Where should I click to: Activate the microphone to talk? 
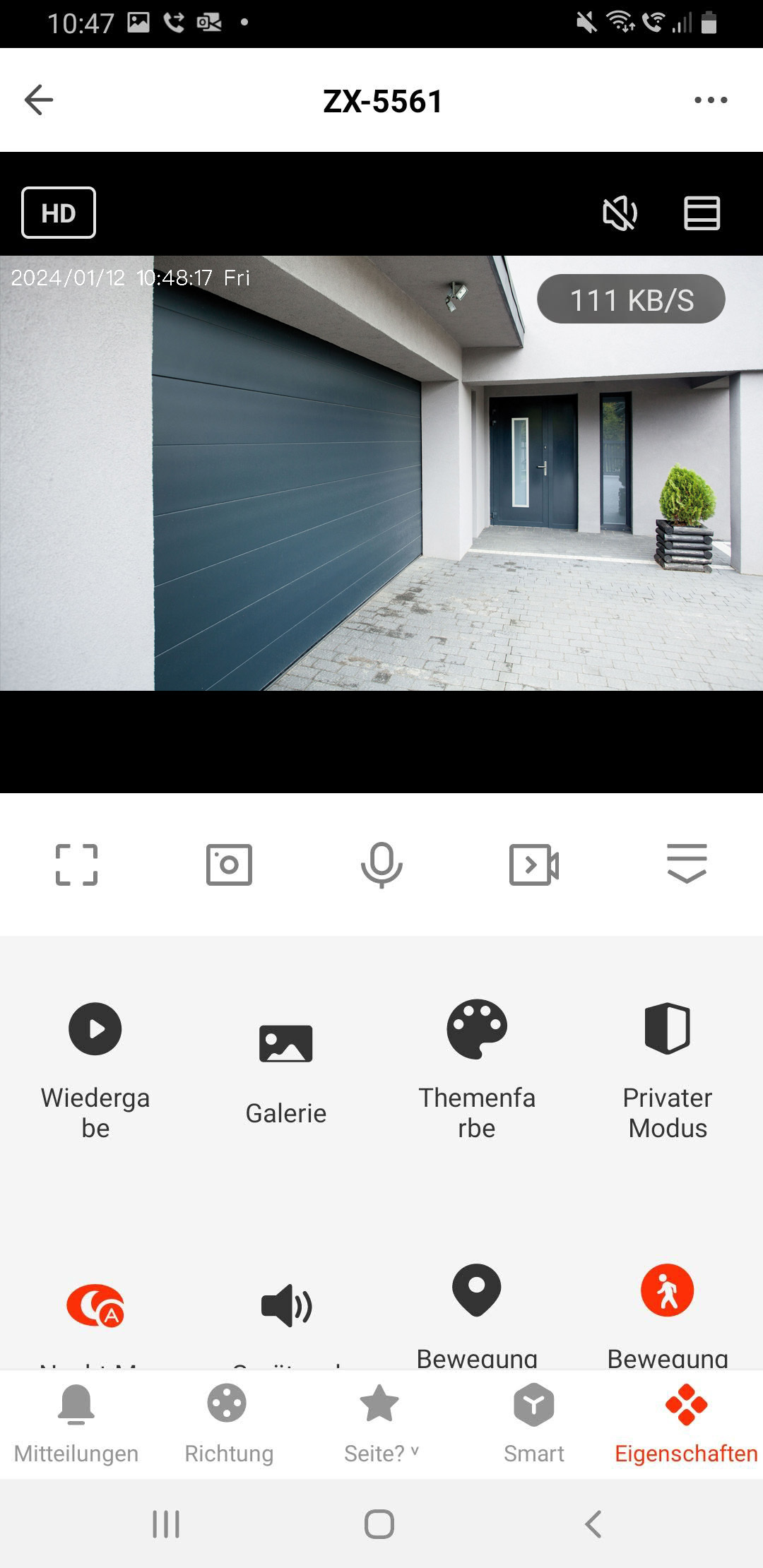tap(381, 865)
